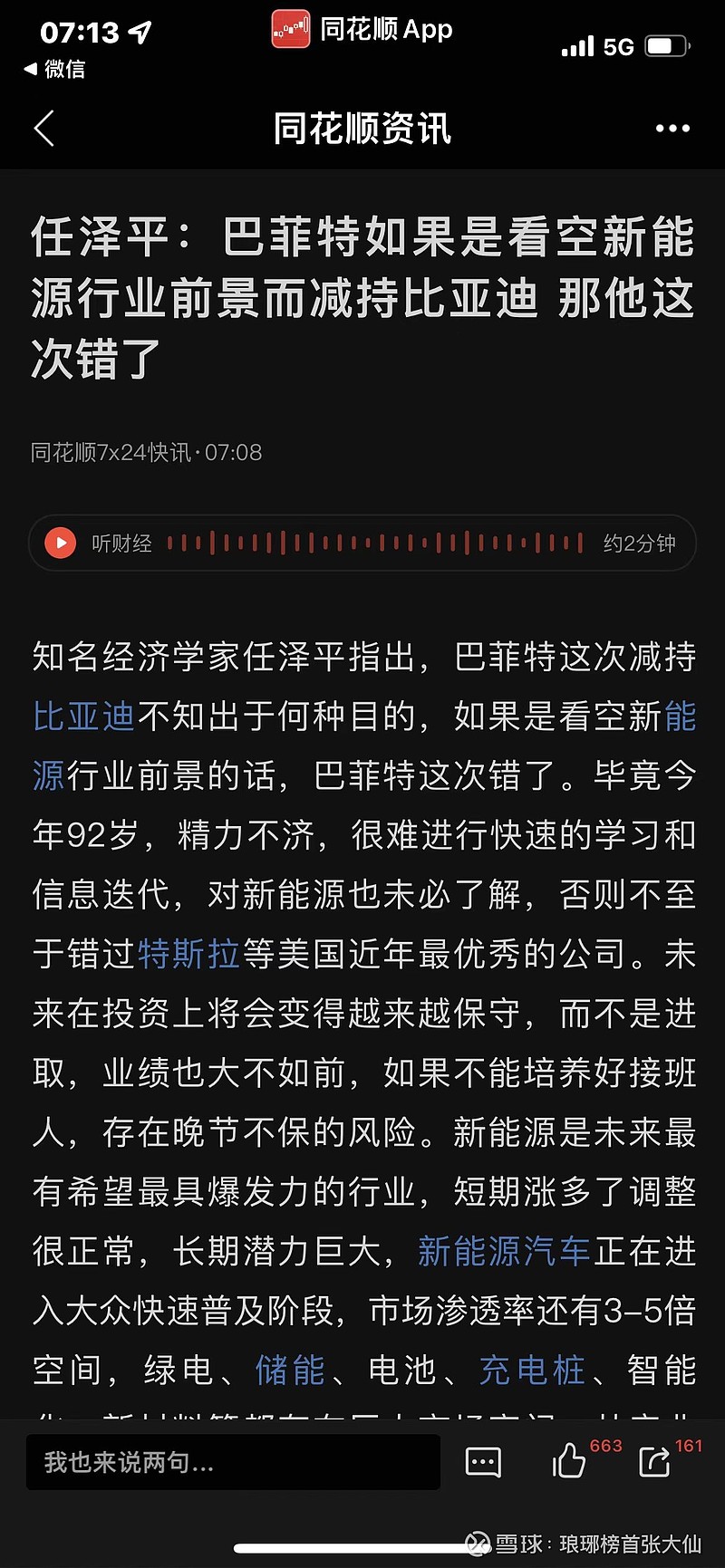Viewport: 725px width, 1568px height.
Task: Open the 比亚迪 stock link
Action: point(83,716)
